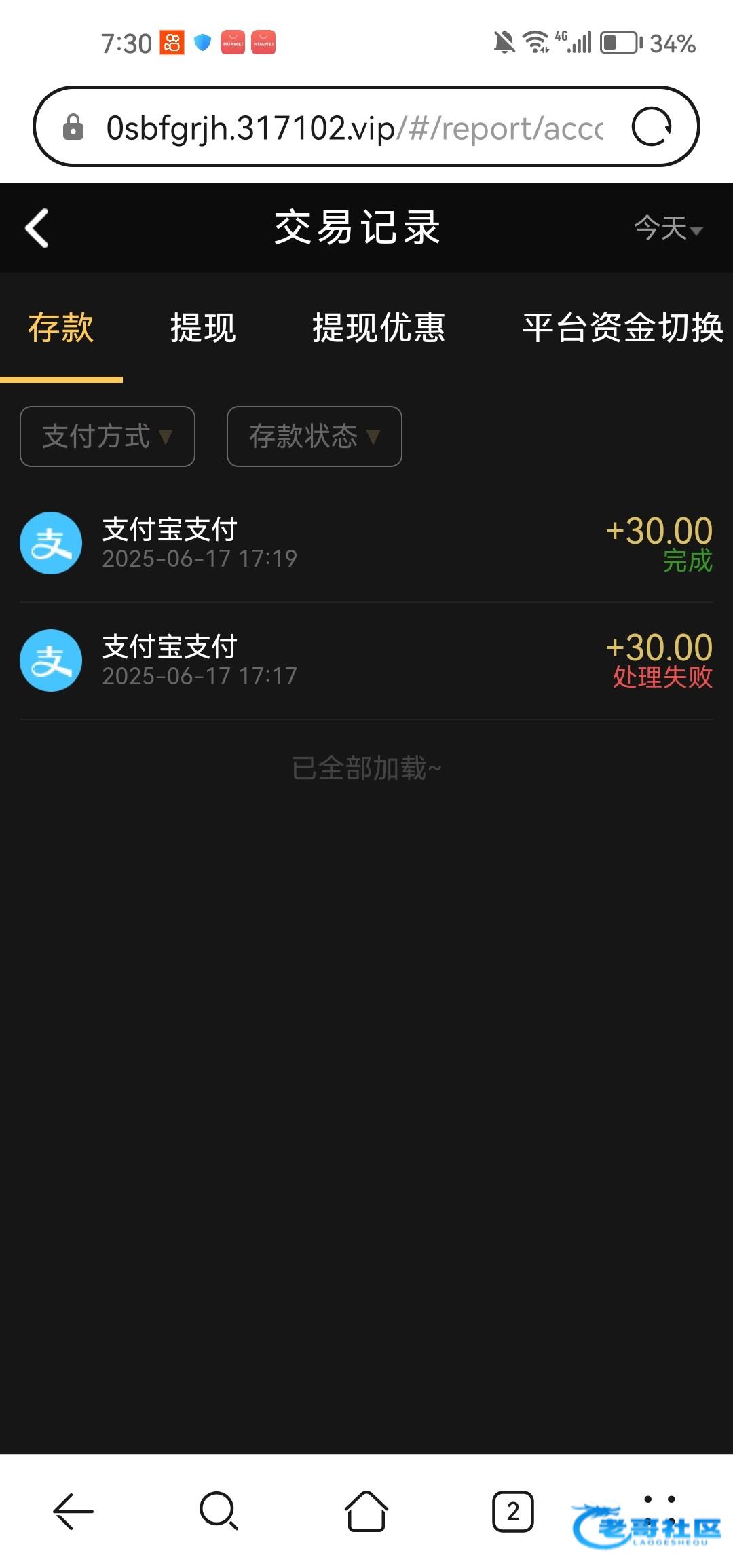Viewport: 733px width, 1568px height.
Task: Open the browser tab switcher
Action: tap(512, 1512)
